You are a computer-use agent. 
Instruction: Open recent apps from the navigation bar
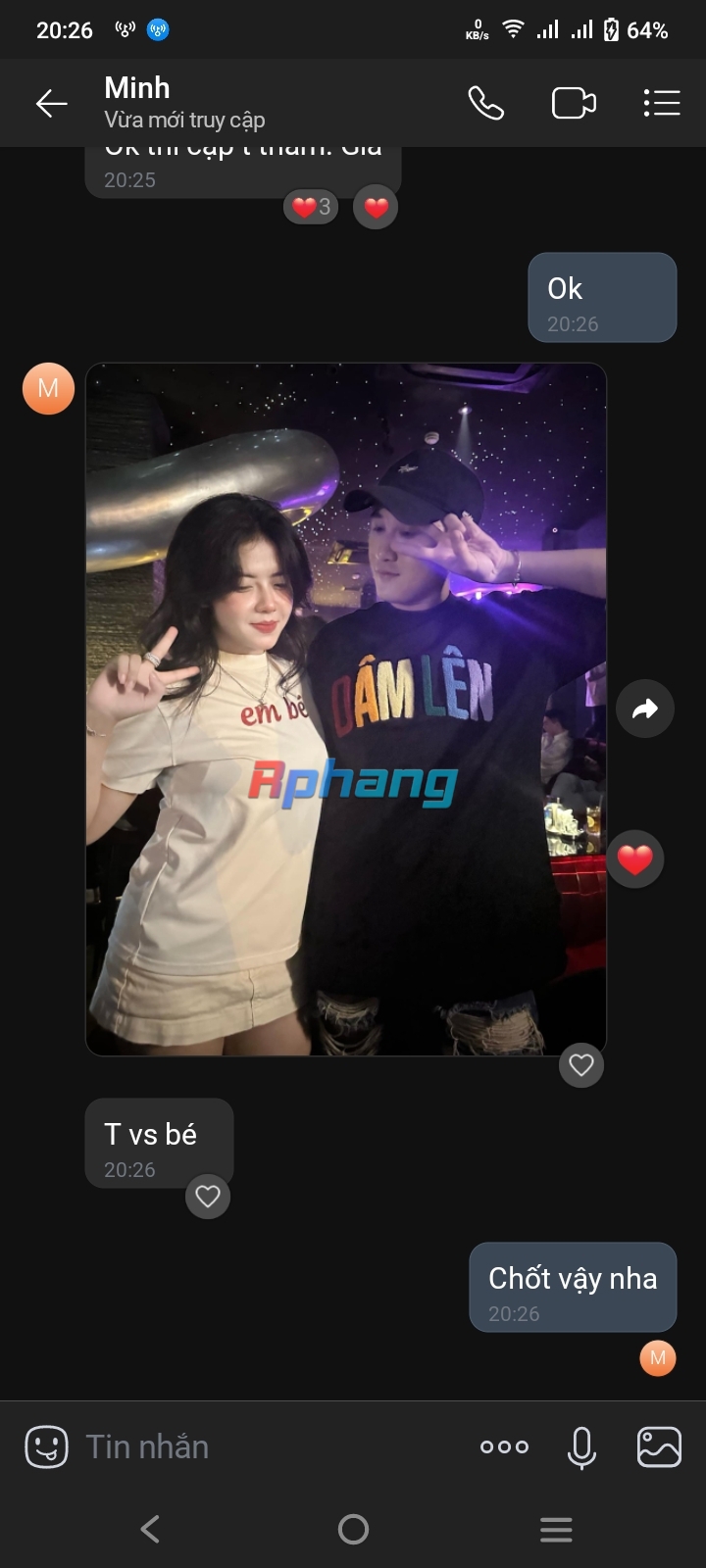tap(556, 1529)
